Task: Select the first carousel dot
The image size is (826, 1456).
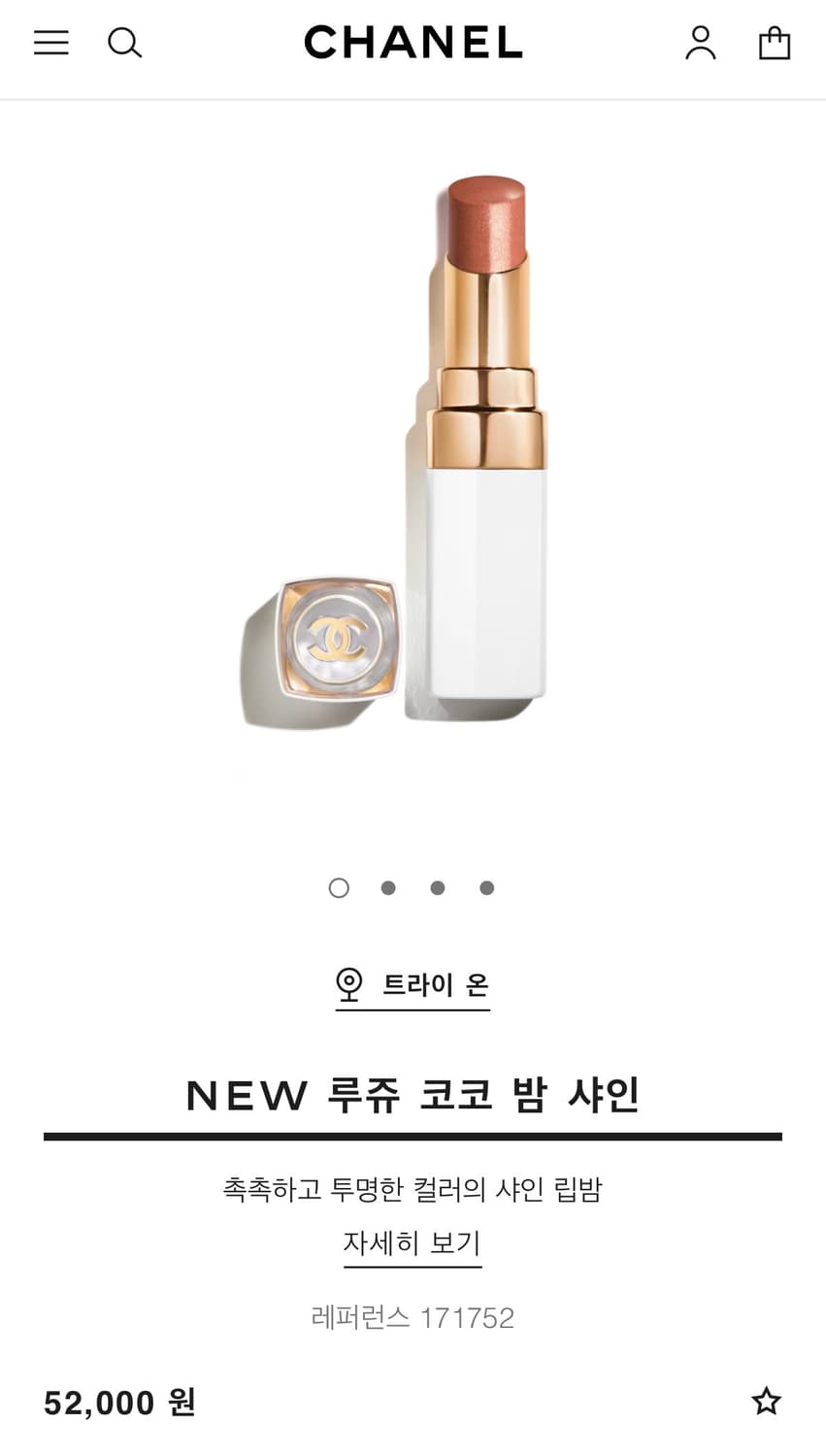Action: (x=339, y=888)
